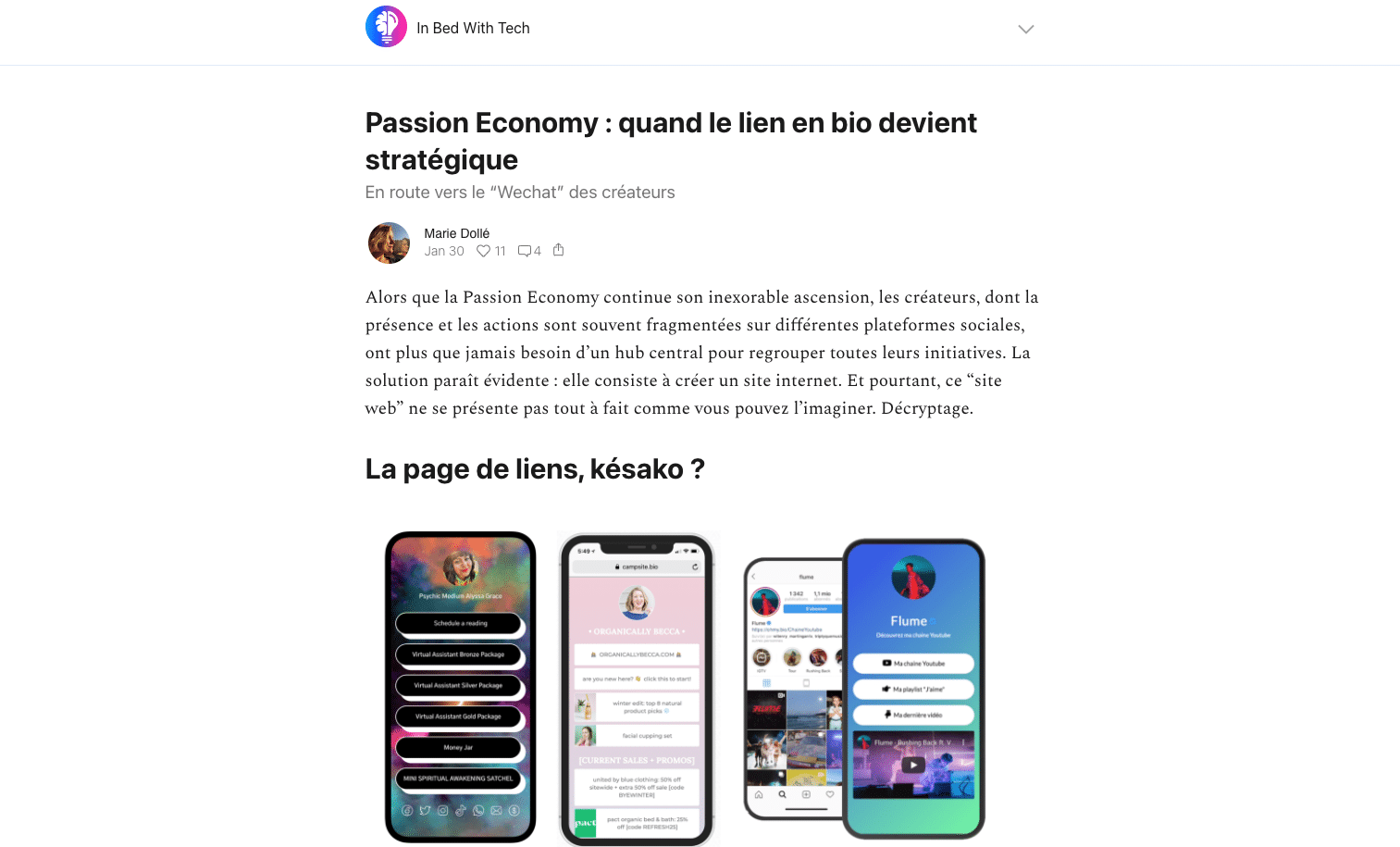Tap Marie Dollé's avatar photo
Screen dimensions: 1400x847
389,243
